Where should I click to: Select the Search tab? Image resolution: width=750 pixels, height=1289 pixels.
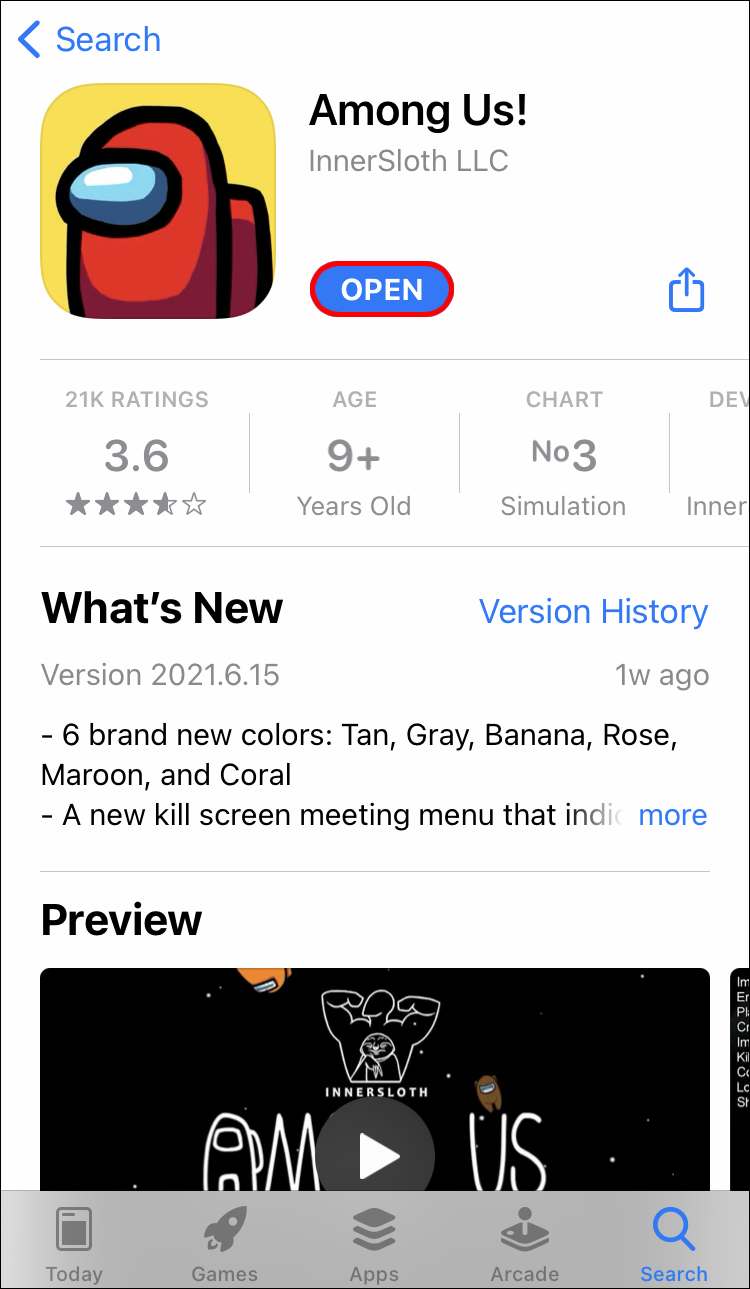pos(674,1245)
